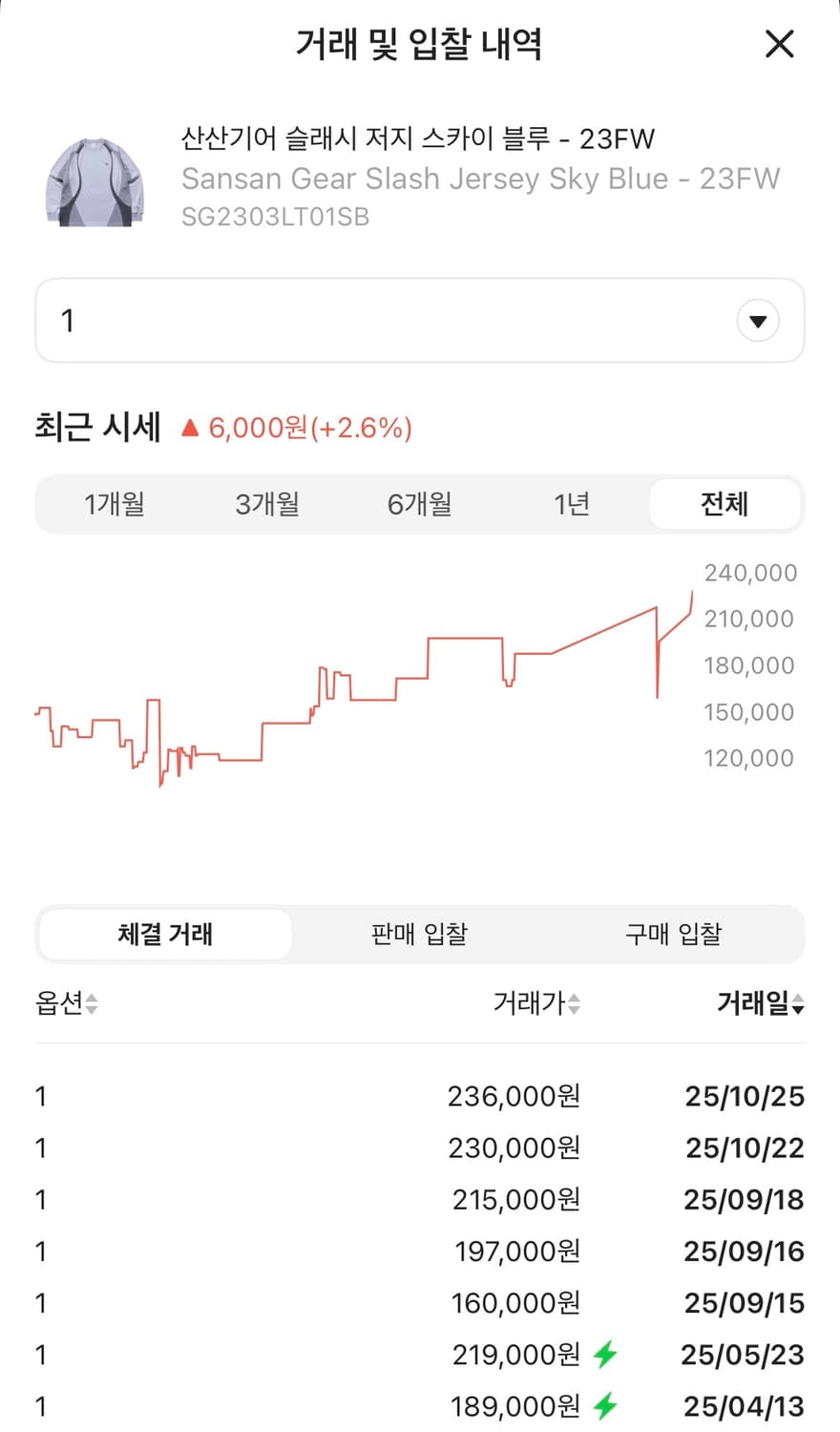Click the green lightning icon next to 189,000원

605,1405
